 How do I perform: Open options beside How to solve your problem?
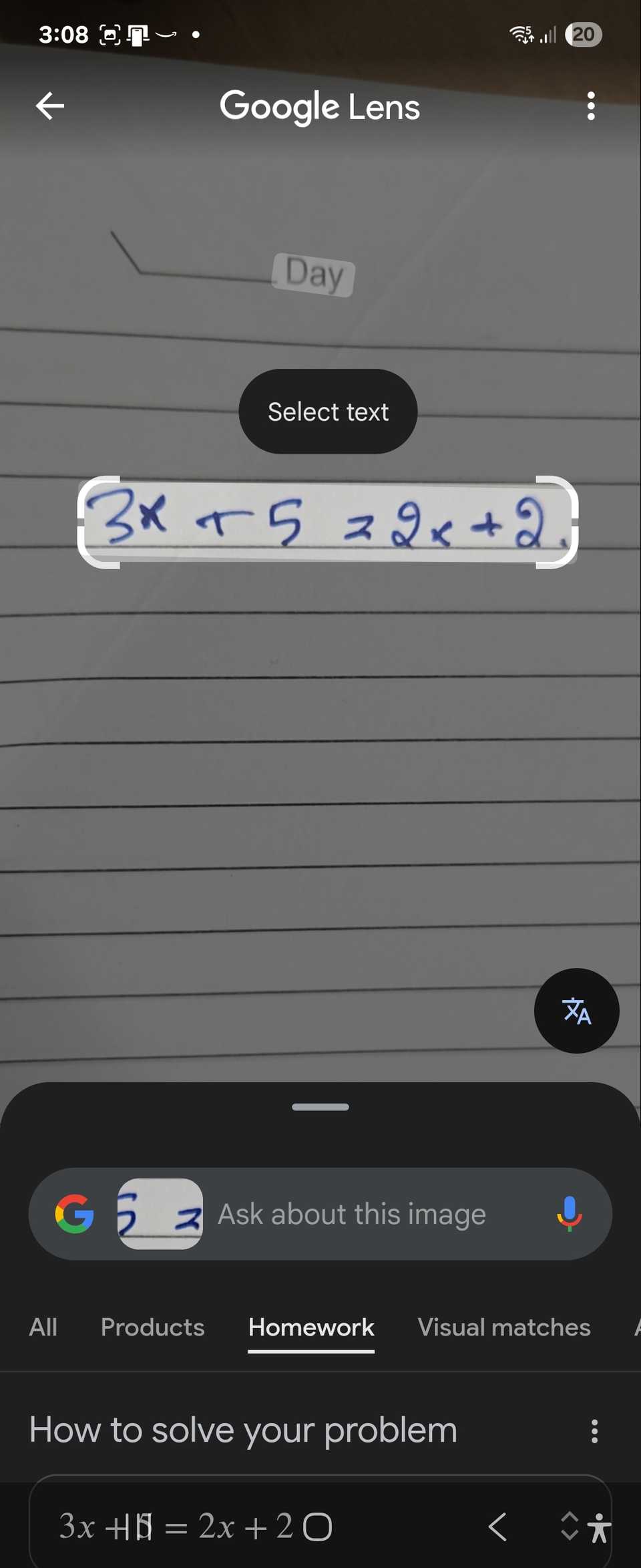[594, 1430]
